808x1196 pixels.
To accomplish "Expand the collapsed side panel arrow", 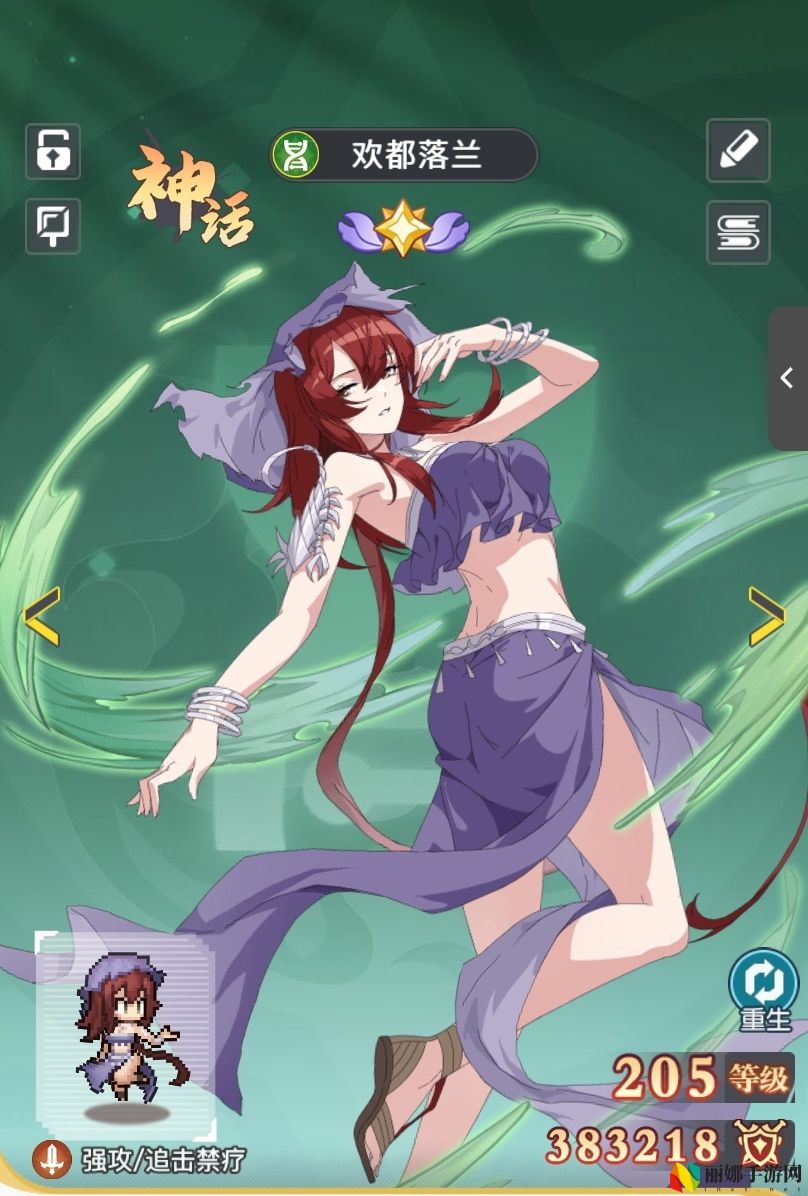I will click(787, 378).
